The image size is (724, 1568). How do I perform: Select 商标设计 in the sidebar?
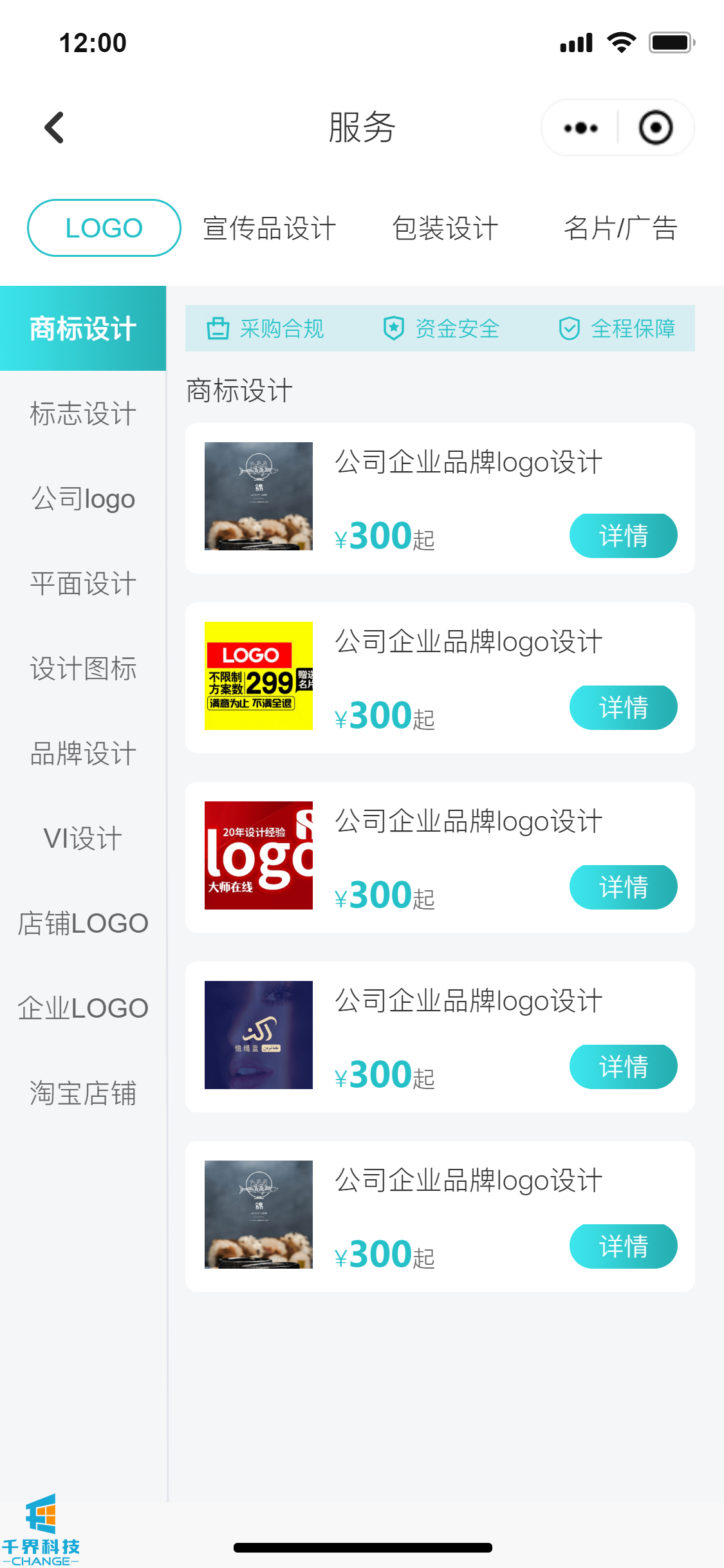pyautogui.click(x=83, y=328)
